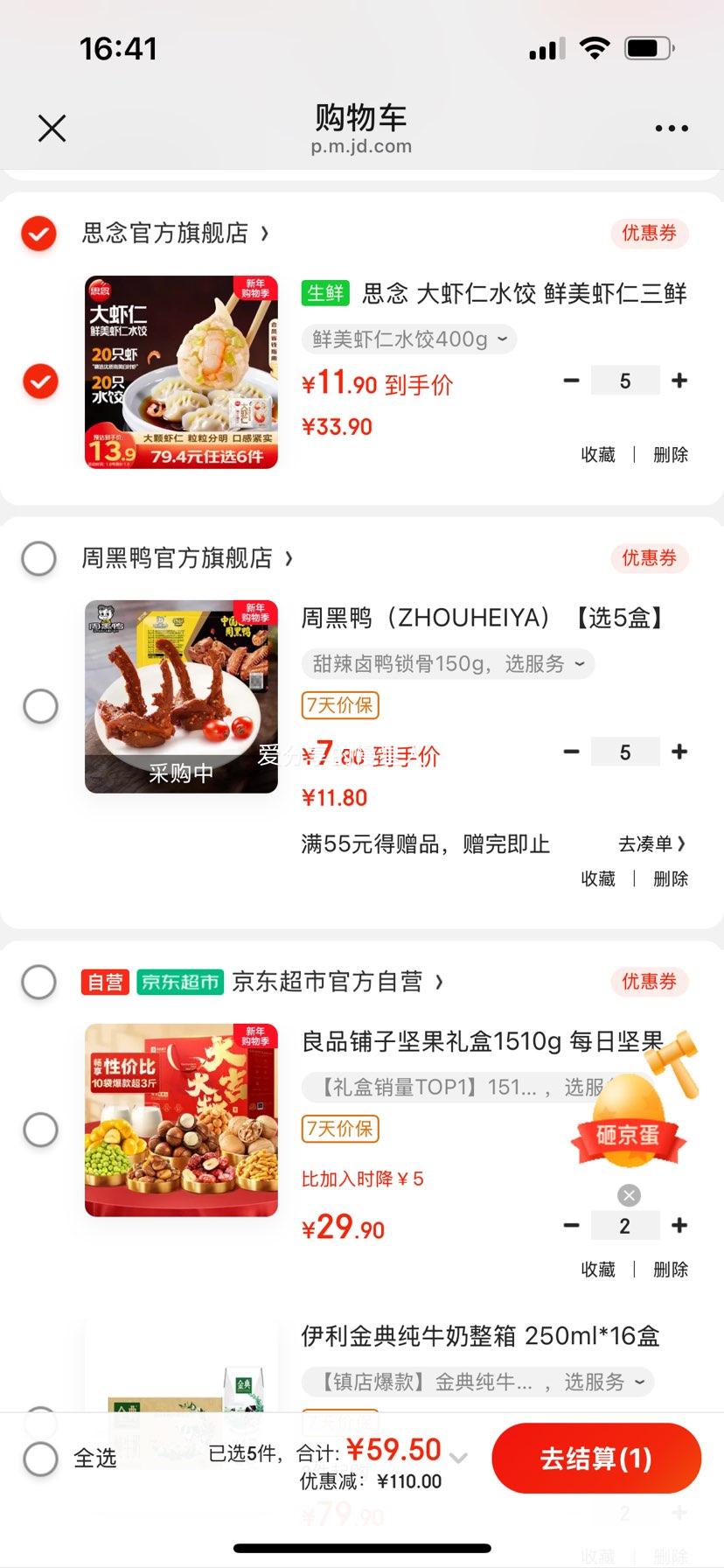Select the 周黑鸭 duck clavicle item
Screen dimensions: 724x1568
[40, 706]
